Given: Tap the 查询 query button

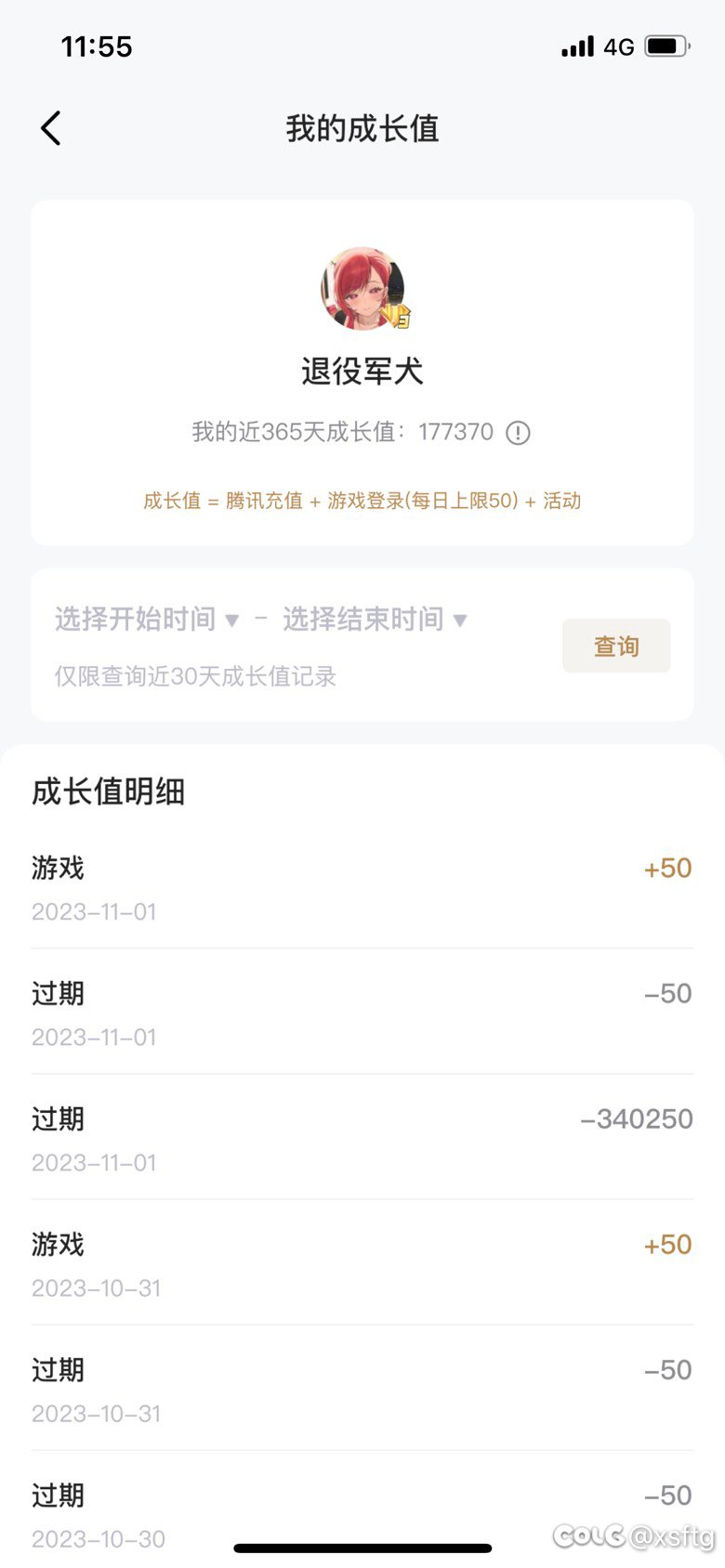Looking at the screenshot, I should pos(616,646).
